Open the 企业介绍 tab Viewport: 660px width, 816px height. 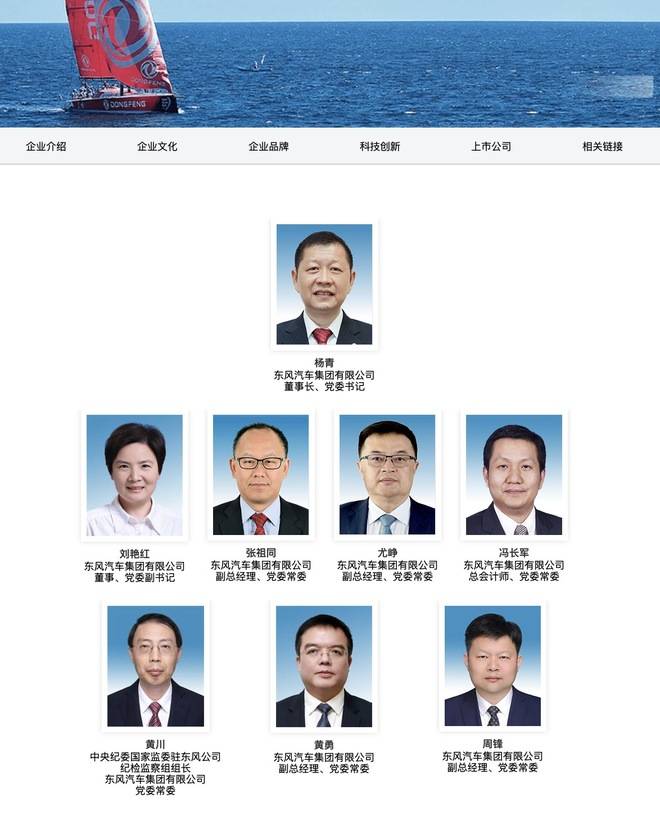coord(46,146)
